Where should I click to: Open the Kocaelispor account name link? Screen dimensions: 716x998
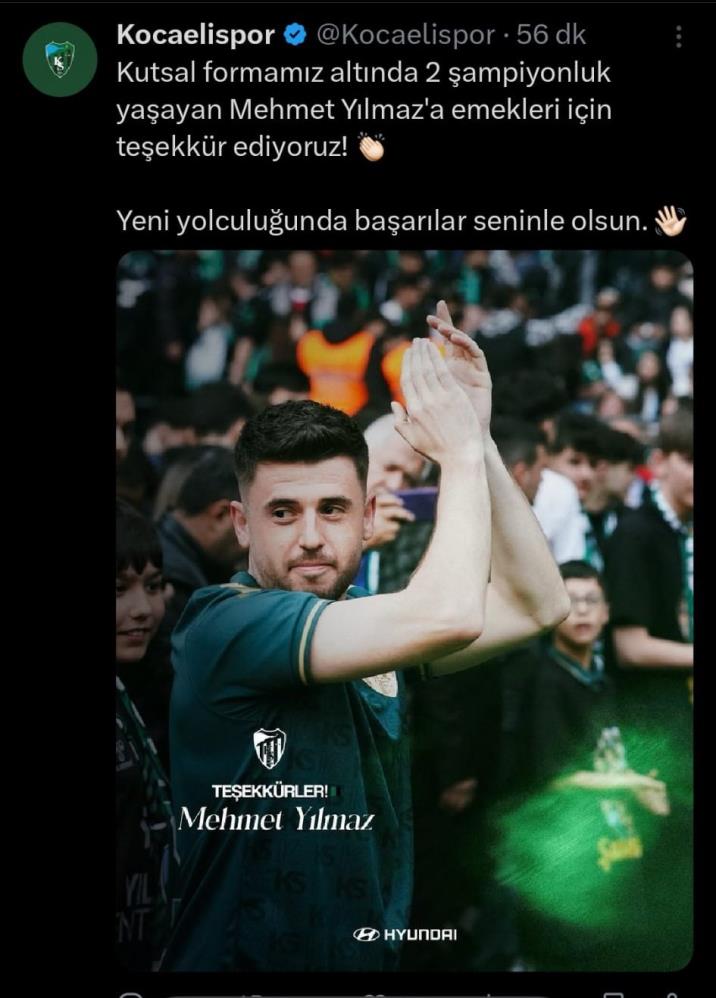pos(196,35)
